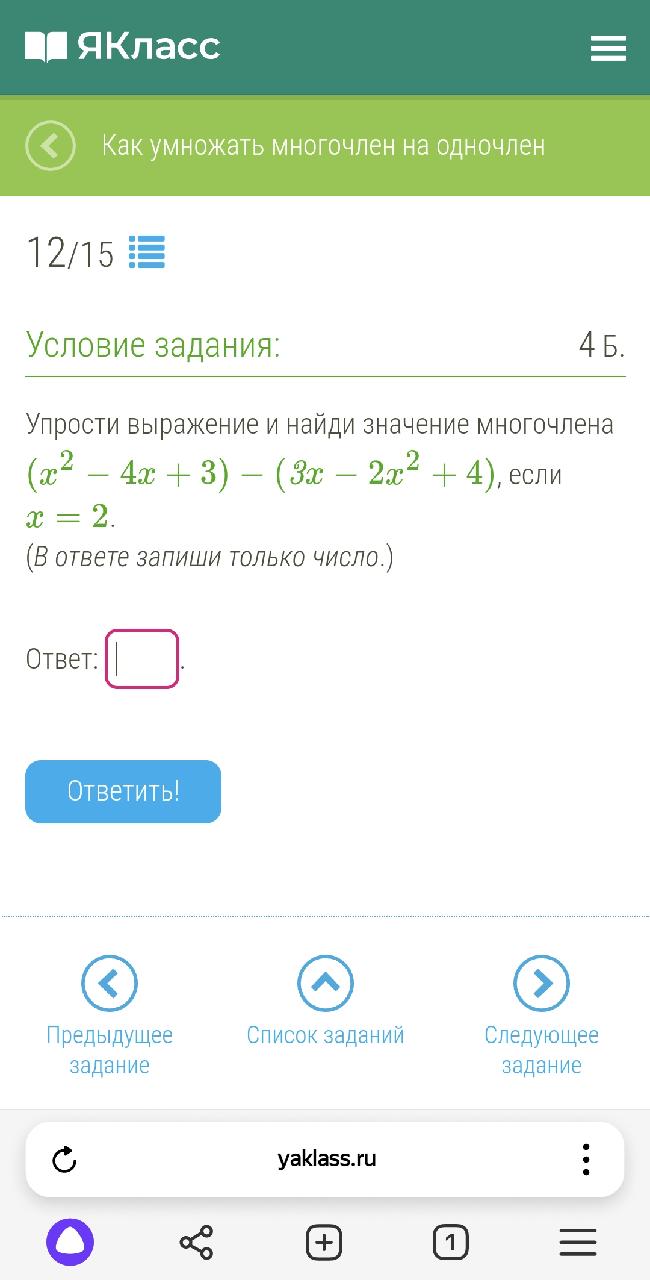This screenshot has height=1280, width=650.
Task: Add a new browser tab
Action: [x=323, y=1243]
